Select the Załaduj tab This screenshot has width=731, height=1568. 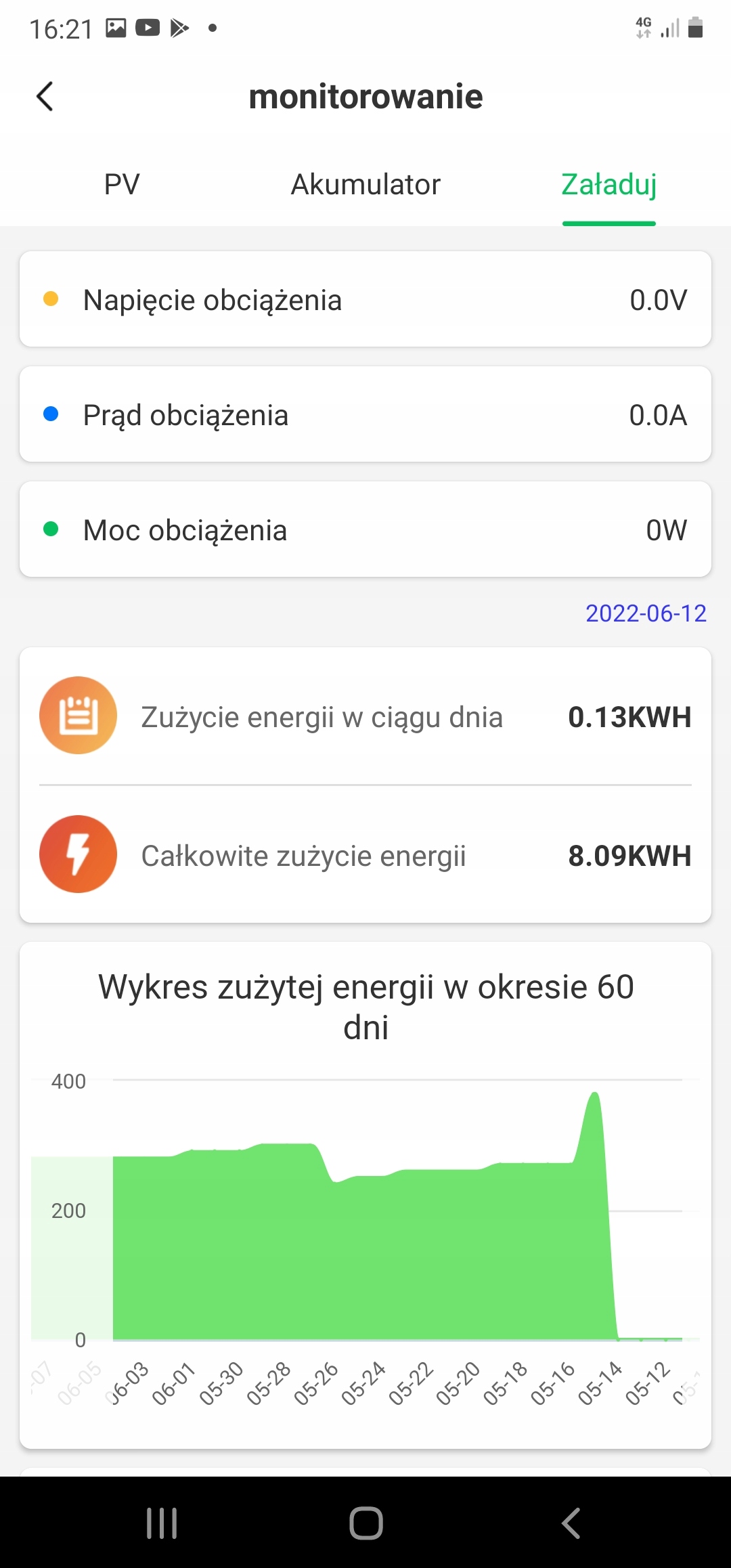[x=608, y=184]
